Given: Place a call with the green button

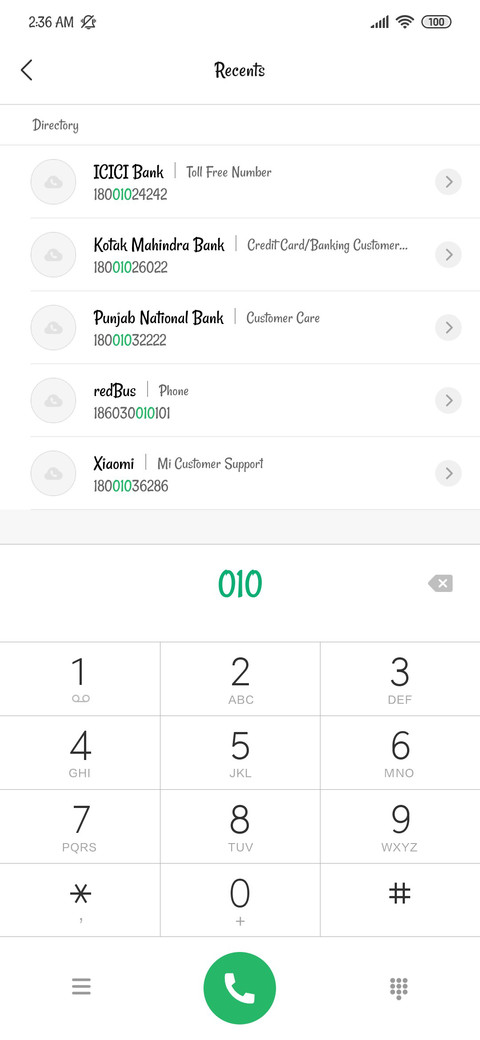Looking at the screenshot, I should pos(239,988).
